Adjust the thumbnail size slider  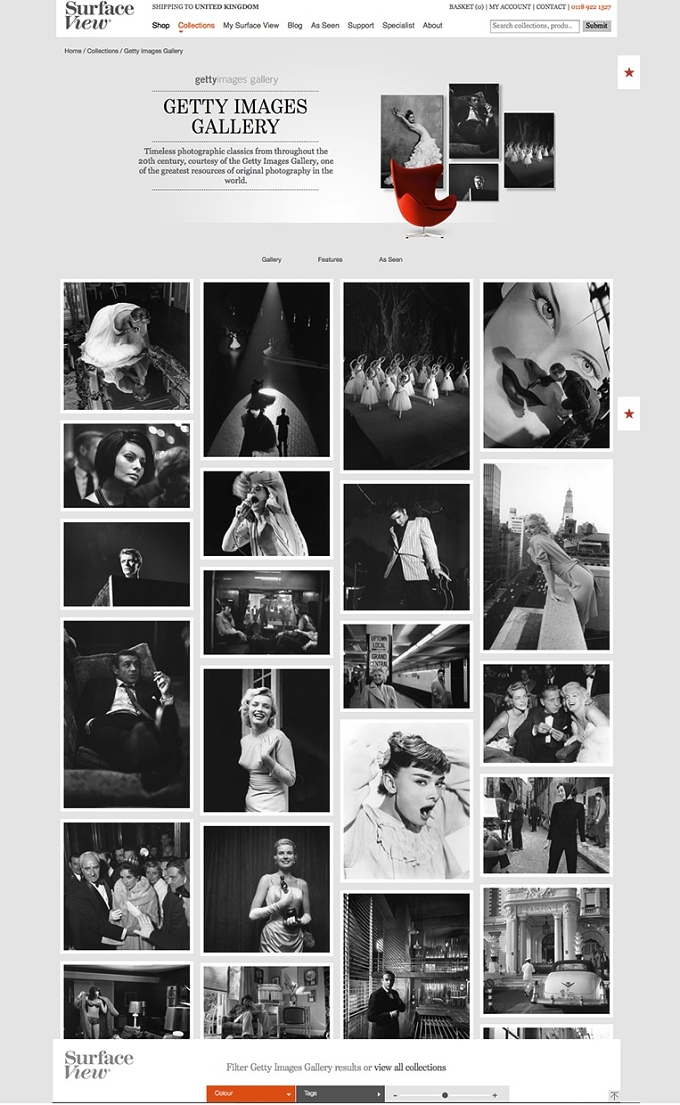[445, 1095]
